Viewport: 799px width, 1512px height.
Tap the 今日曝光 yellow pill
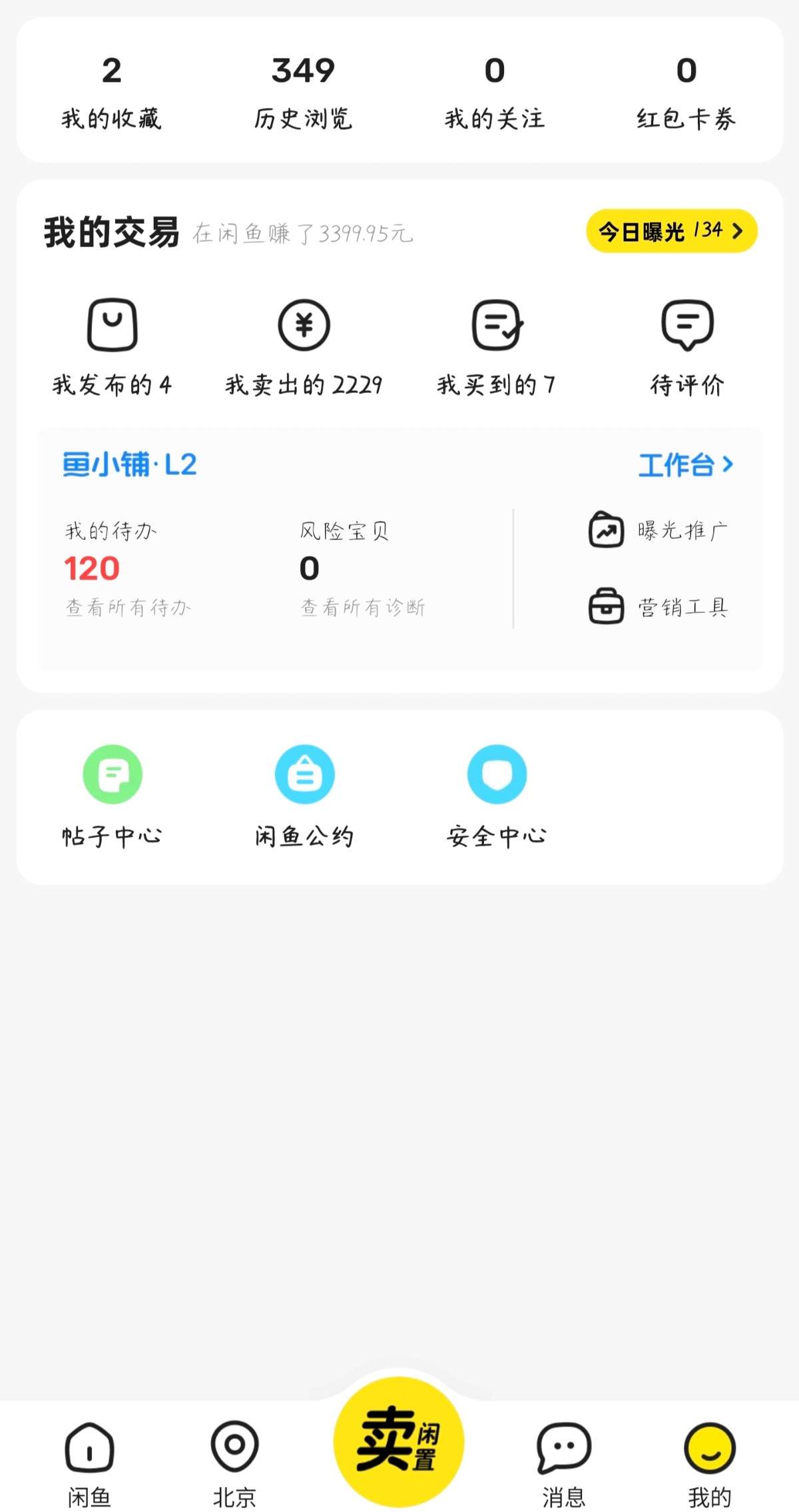click(671, 231)
